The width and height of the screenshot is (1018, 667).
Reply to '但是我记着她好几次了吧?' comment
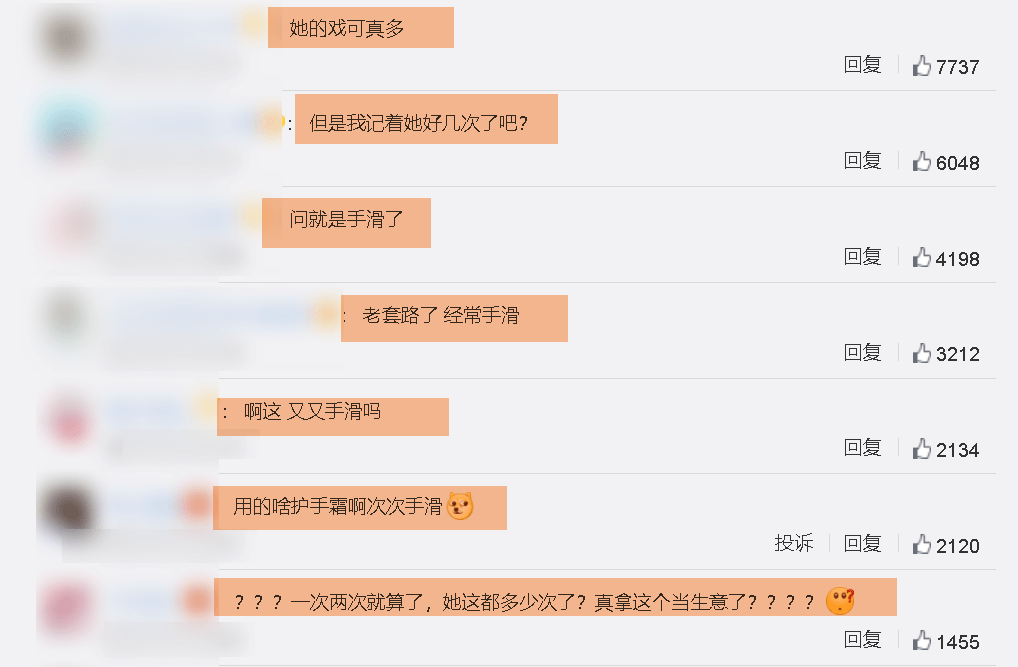tap(862, 161)
